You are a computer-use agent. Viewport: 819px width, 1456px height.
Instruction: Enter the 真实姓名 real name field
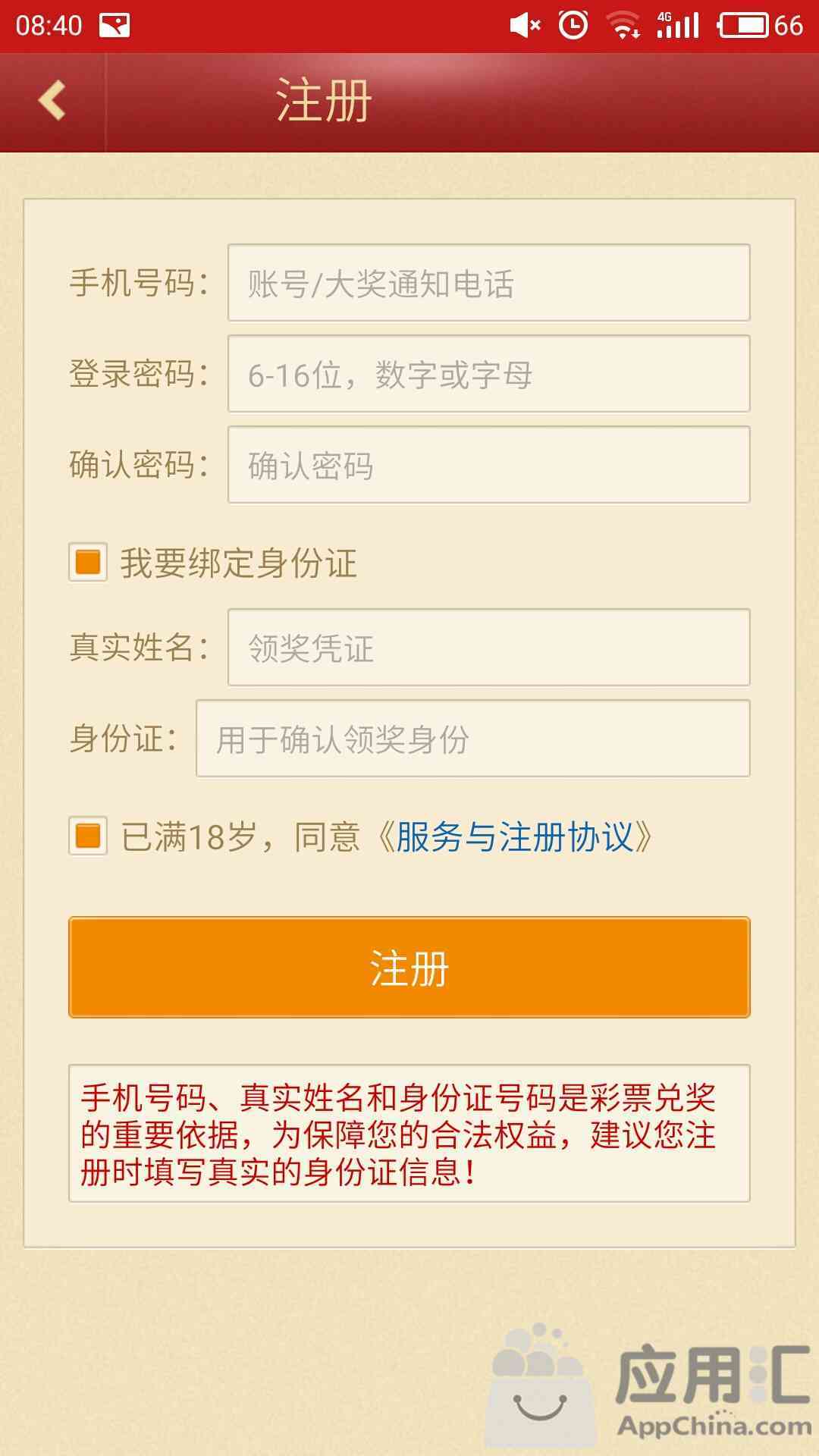pos(488,648)
